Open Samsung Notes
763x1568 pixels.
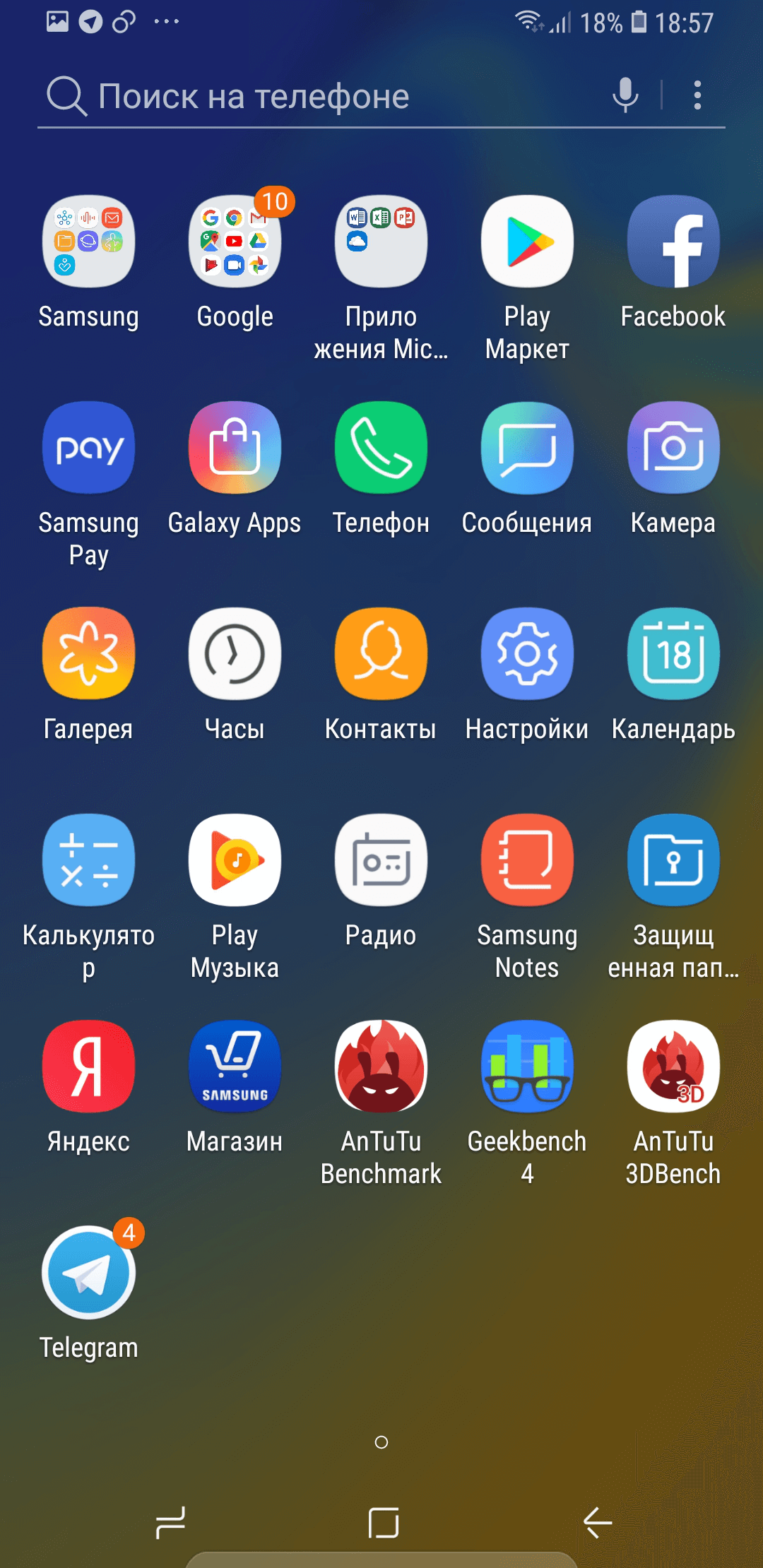pos(527,860)
